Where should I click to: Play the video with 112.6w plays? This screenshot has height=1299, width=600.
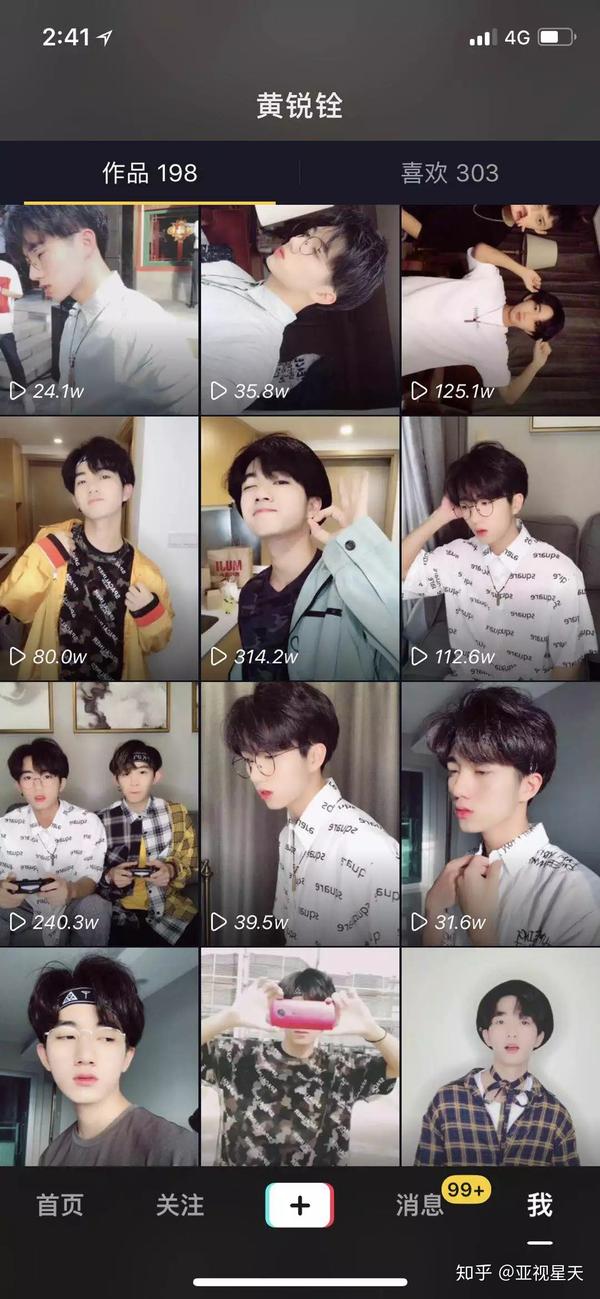tap(500, 548)
